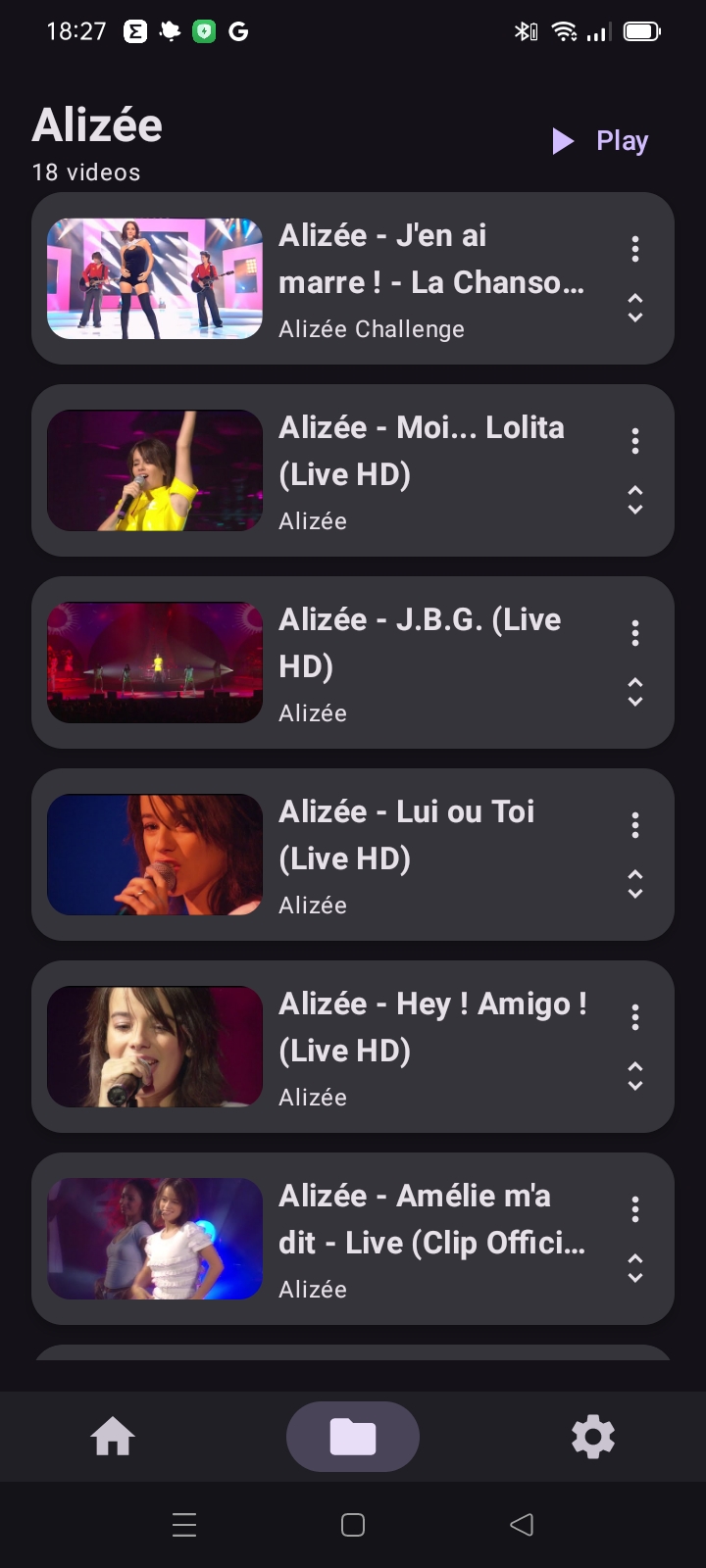Tap reorder handle on J.B.G. video
This screenshot has width=706, height=1568.
coord(635,692)
